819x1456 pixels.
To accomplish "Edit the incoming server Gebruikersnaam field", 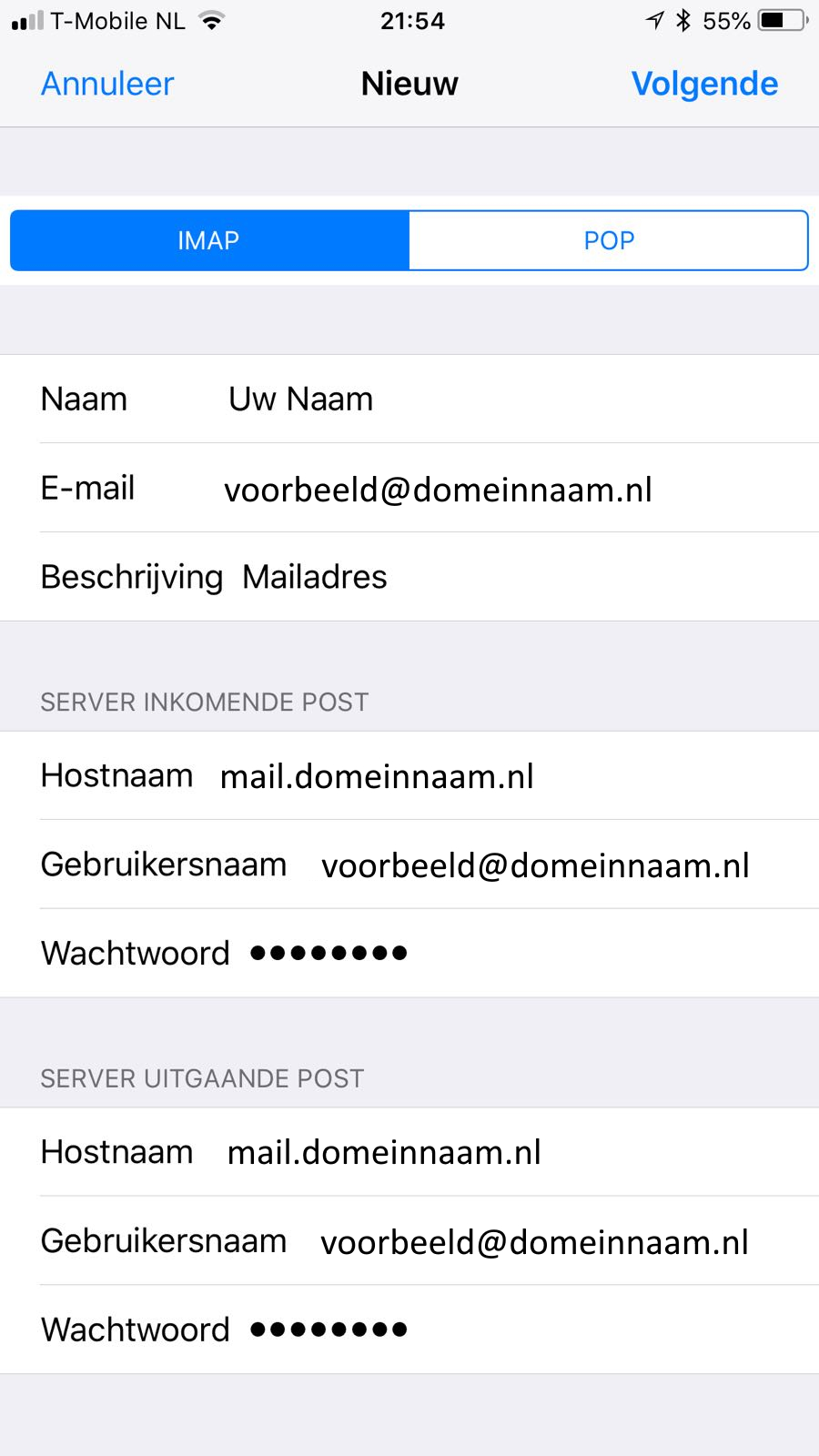I will click(x=409, y=864).
